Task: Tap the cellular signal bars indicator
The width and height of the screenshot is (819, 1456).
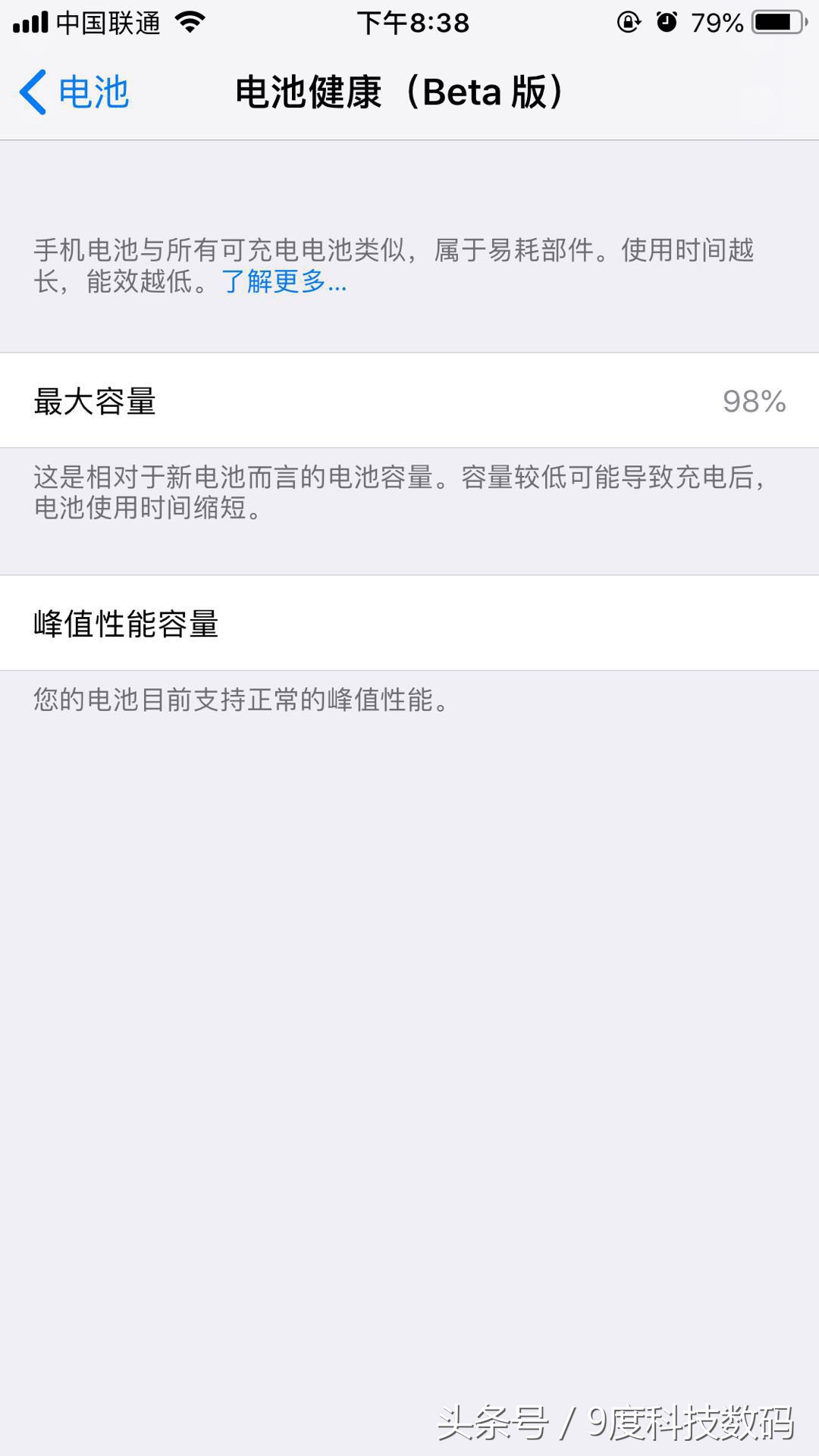Action: click(31, 22)
